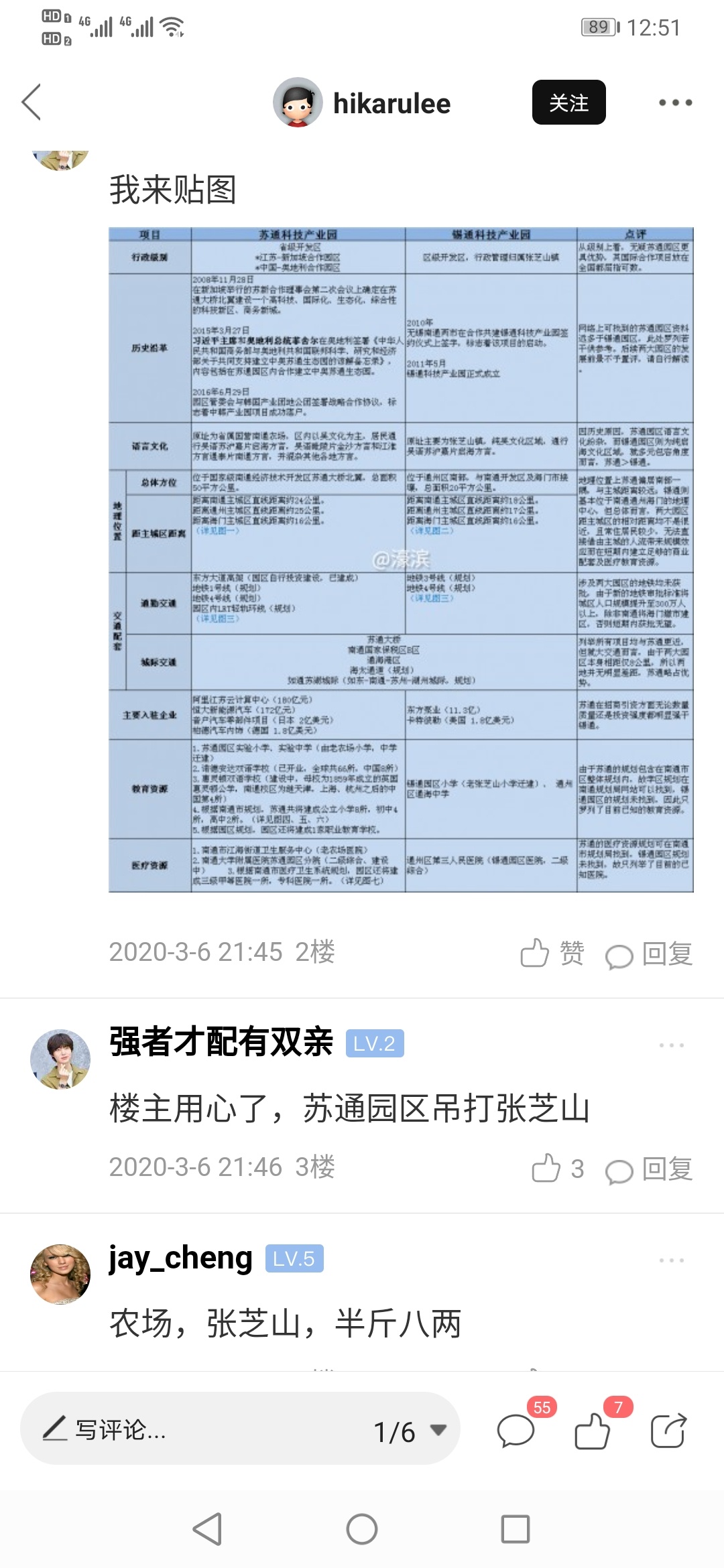724x1568 pixels.
Task: Open the comments bubble with 55 badge
Action: pyautogui.click(x=516, y=1430)
